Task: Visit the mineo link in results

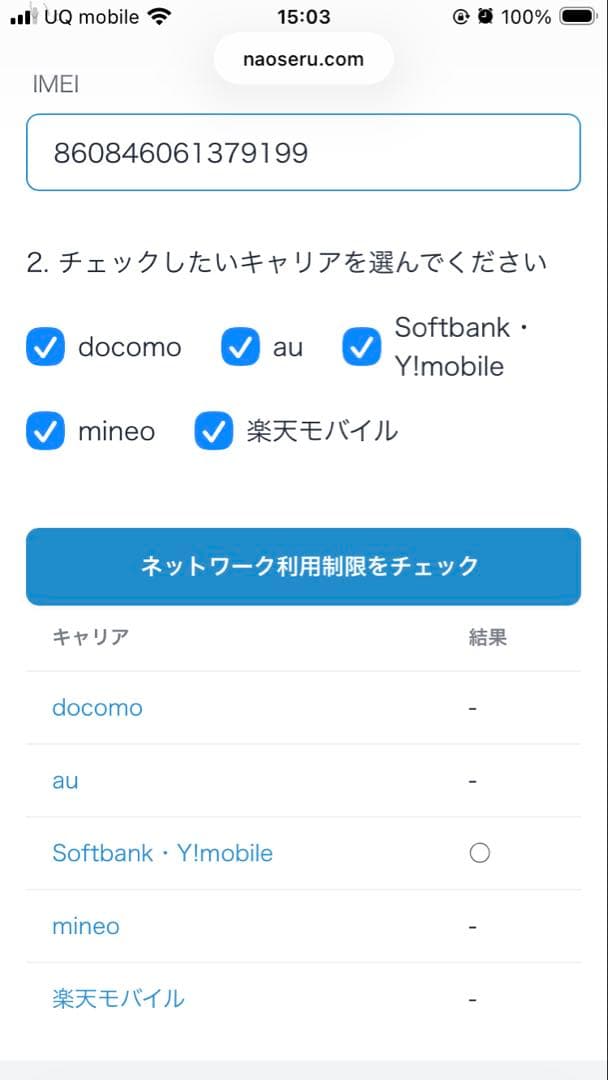Action: [x=86, y=926]
